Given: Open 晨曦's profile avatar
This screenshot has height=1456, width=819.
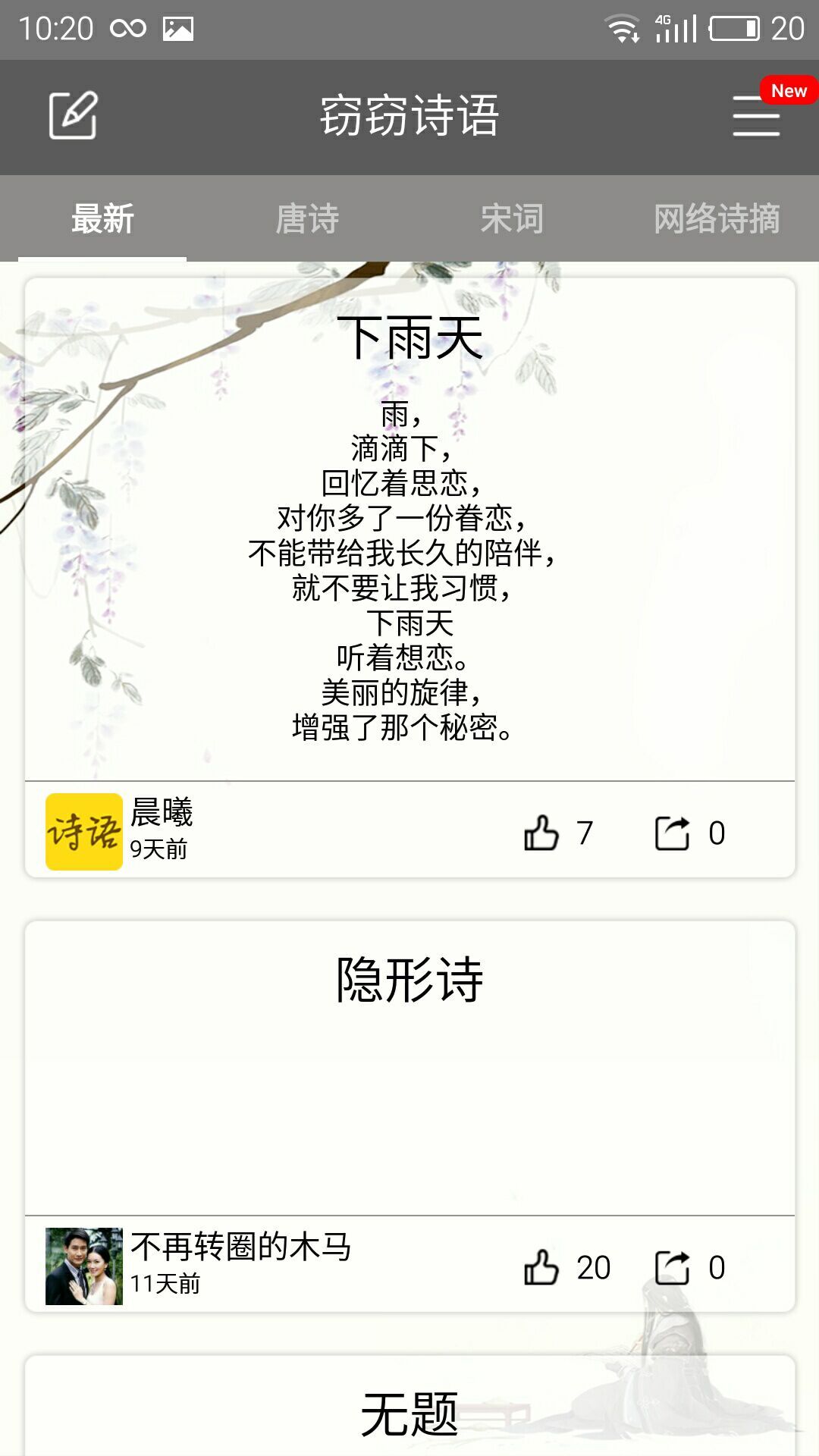Looking at the screenshot, I should pos(83,832).
